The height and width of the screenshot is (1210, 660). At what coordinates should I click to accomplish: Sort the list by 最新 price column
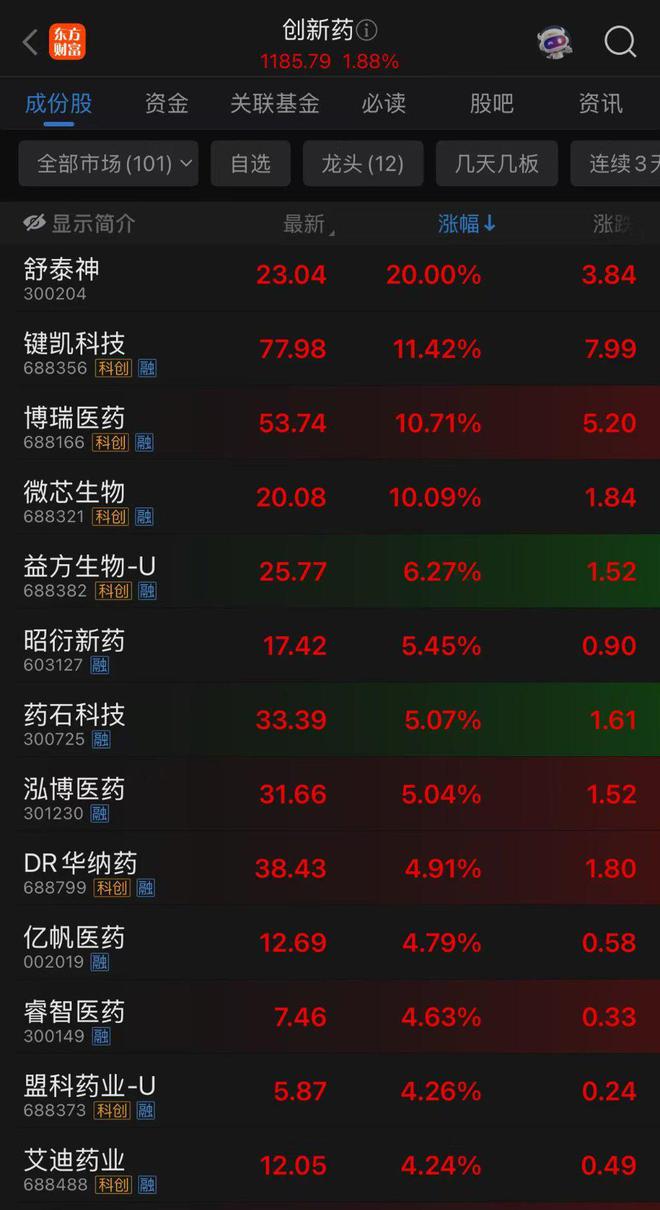(x=309, y=224)
